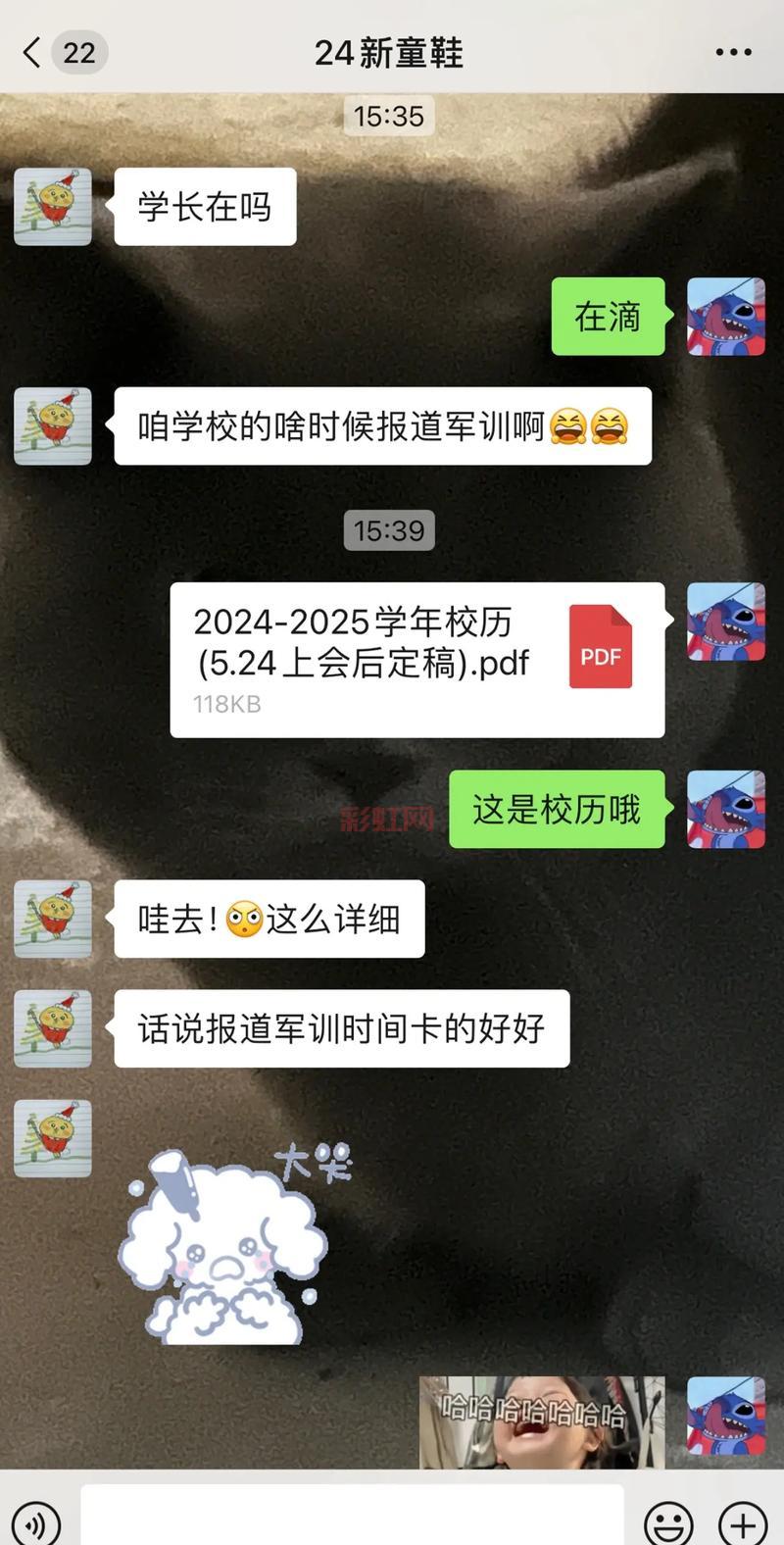Open the 24新童鞋 group title
This screenshot has height=1545, width=784.
pos(390,53)
